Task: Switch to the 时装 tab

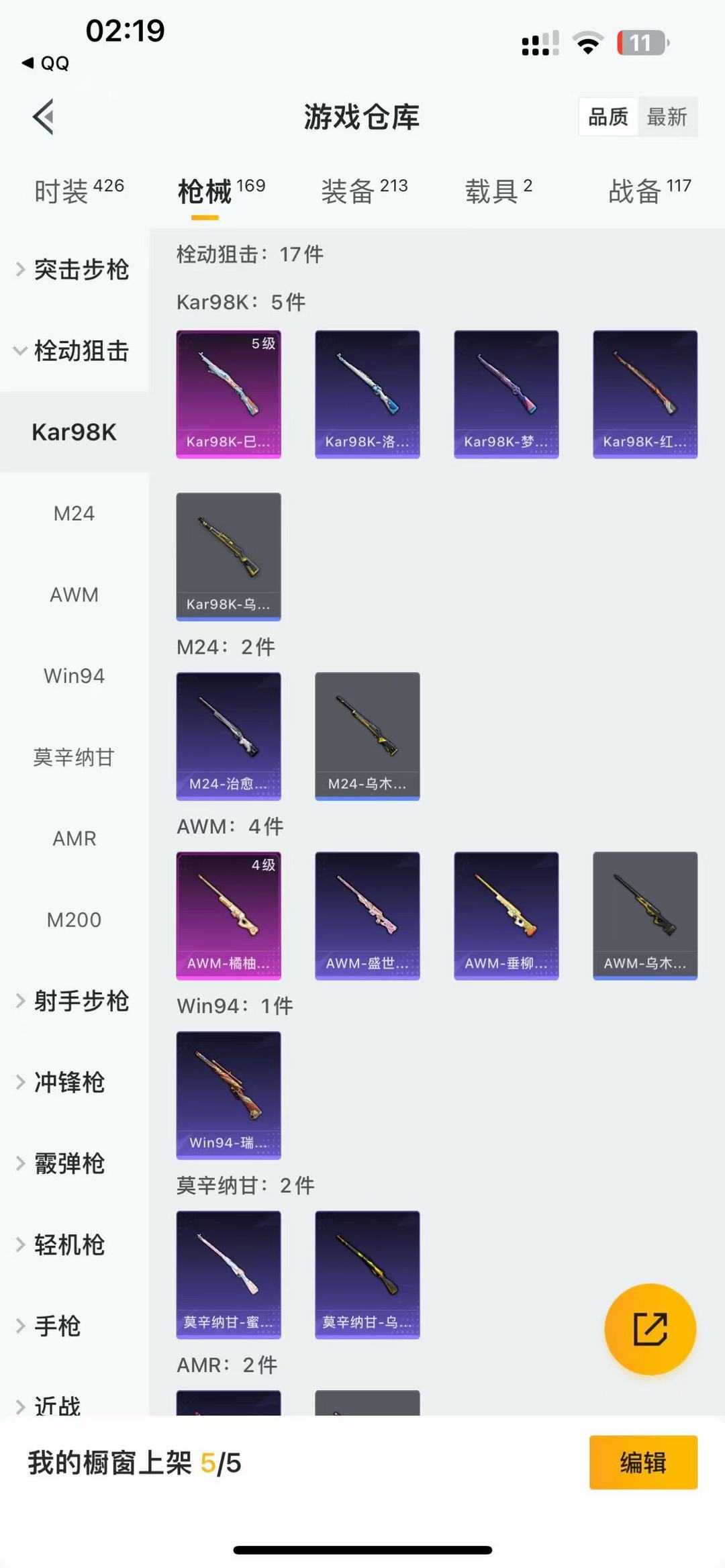Action: click(x=79, y=191)
